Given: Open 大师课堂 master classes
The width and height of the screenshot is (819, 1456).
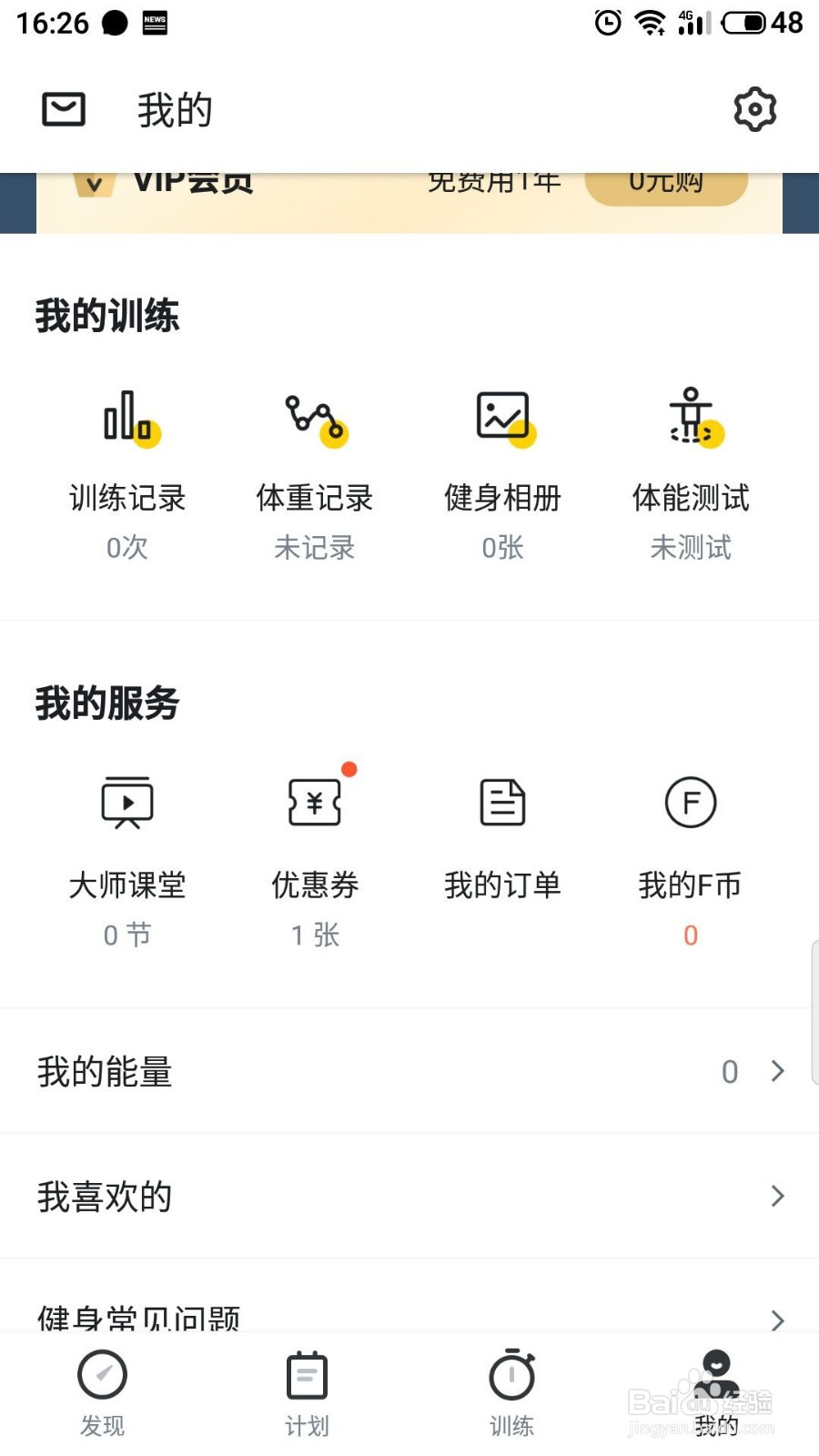Looking at the screenshot, I should (x=127, y=855).
